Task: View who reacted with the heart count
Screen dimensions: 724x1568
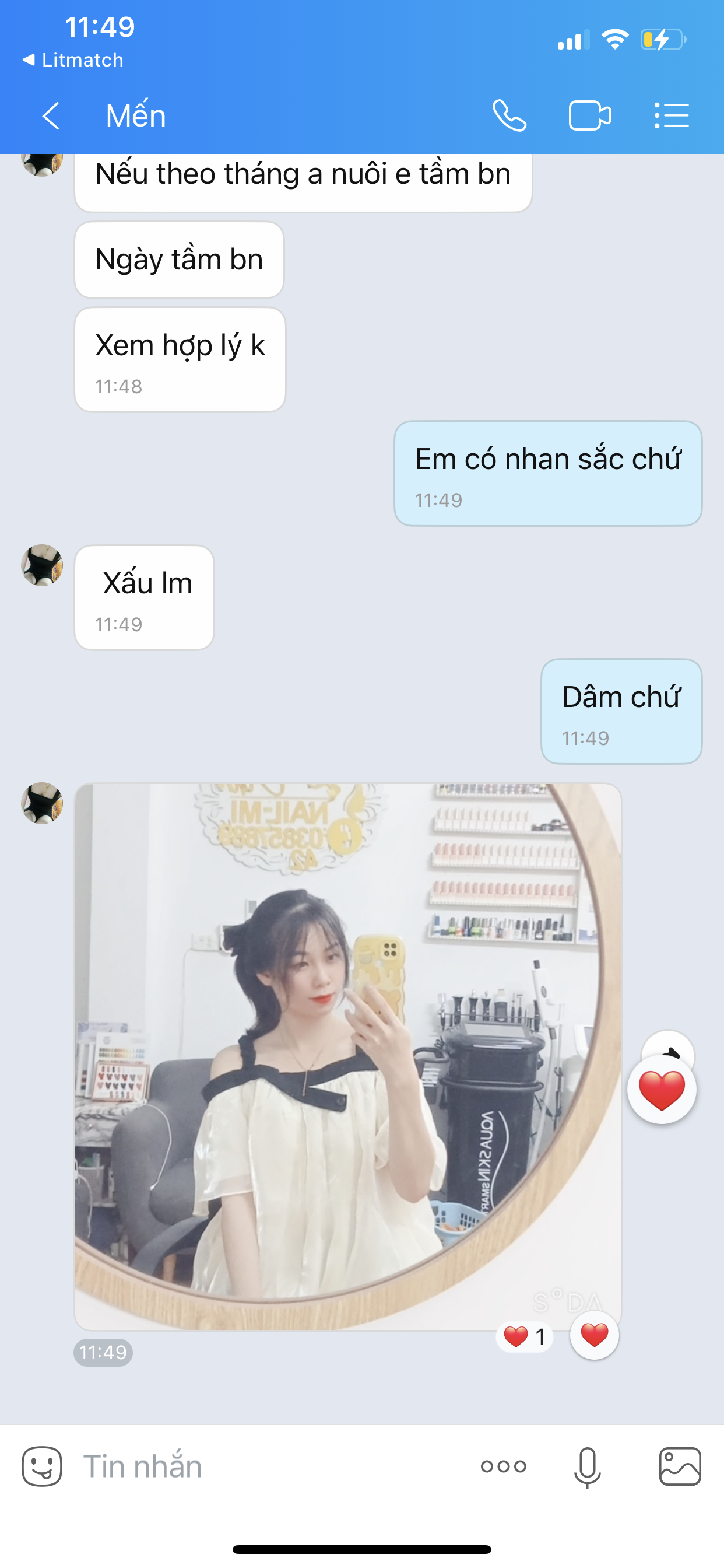Action: tap(525, 1336)
